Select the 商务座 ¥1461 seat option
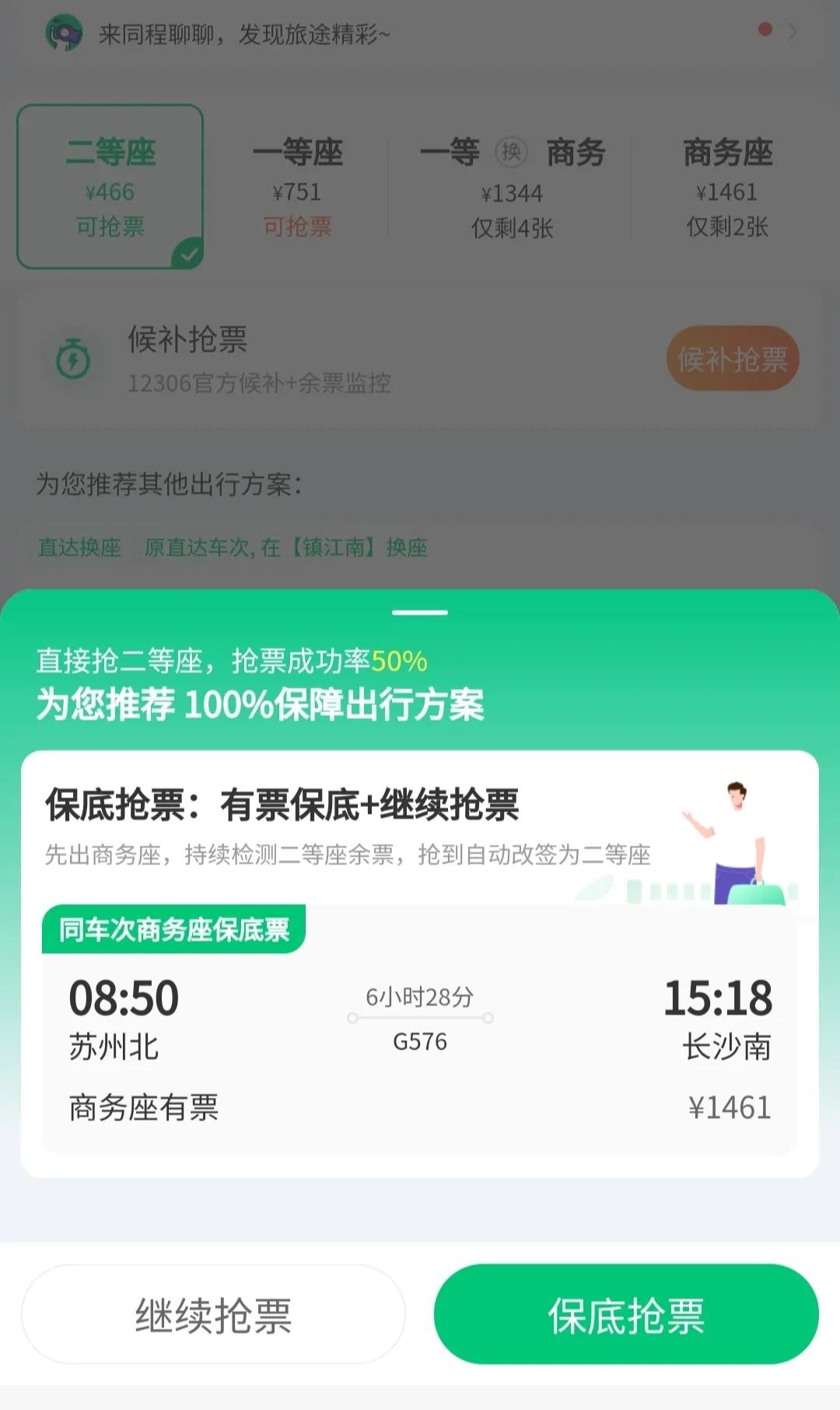 [728, 187]
